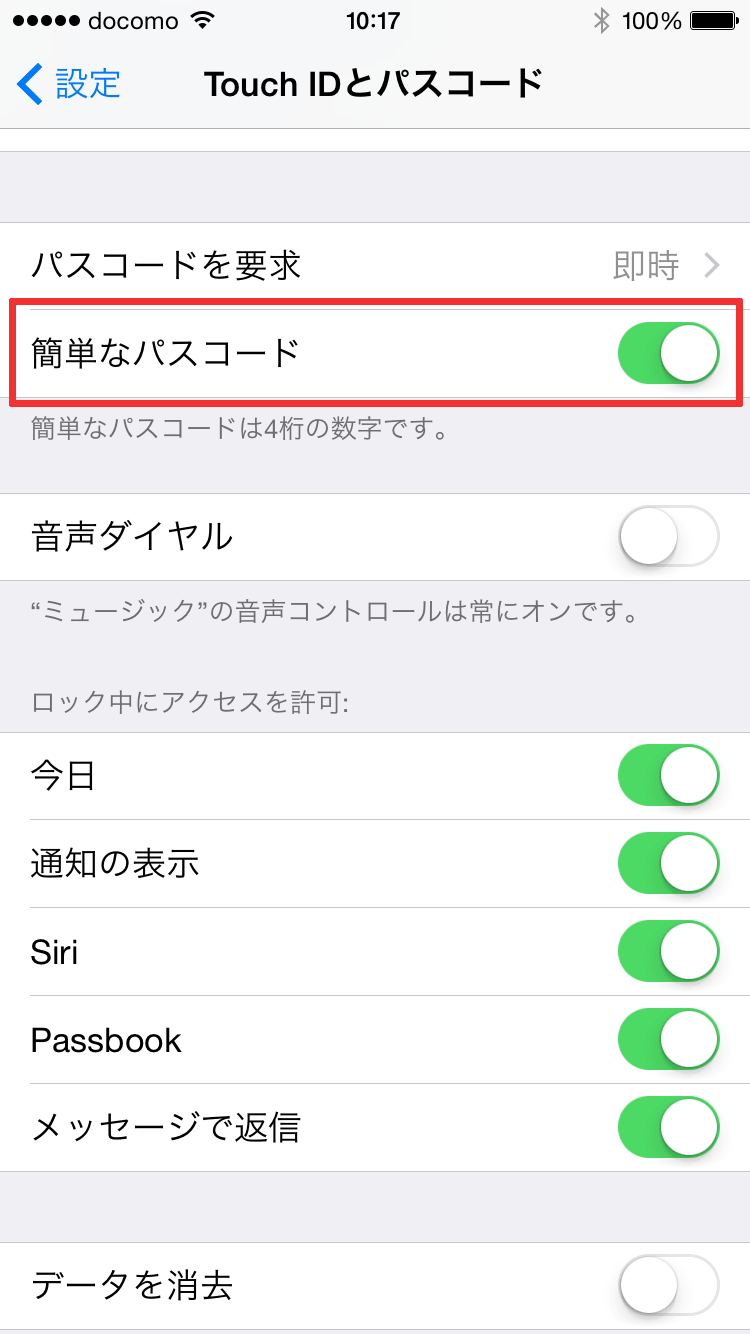Tap the back chevron next to 設定
Viewport: 750px width, 1334px height.
(28, 84)
